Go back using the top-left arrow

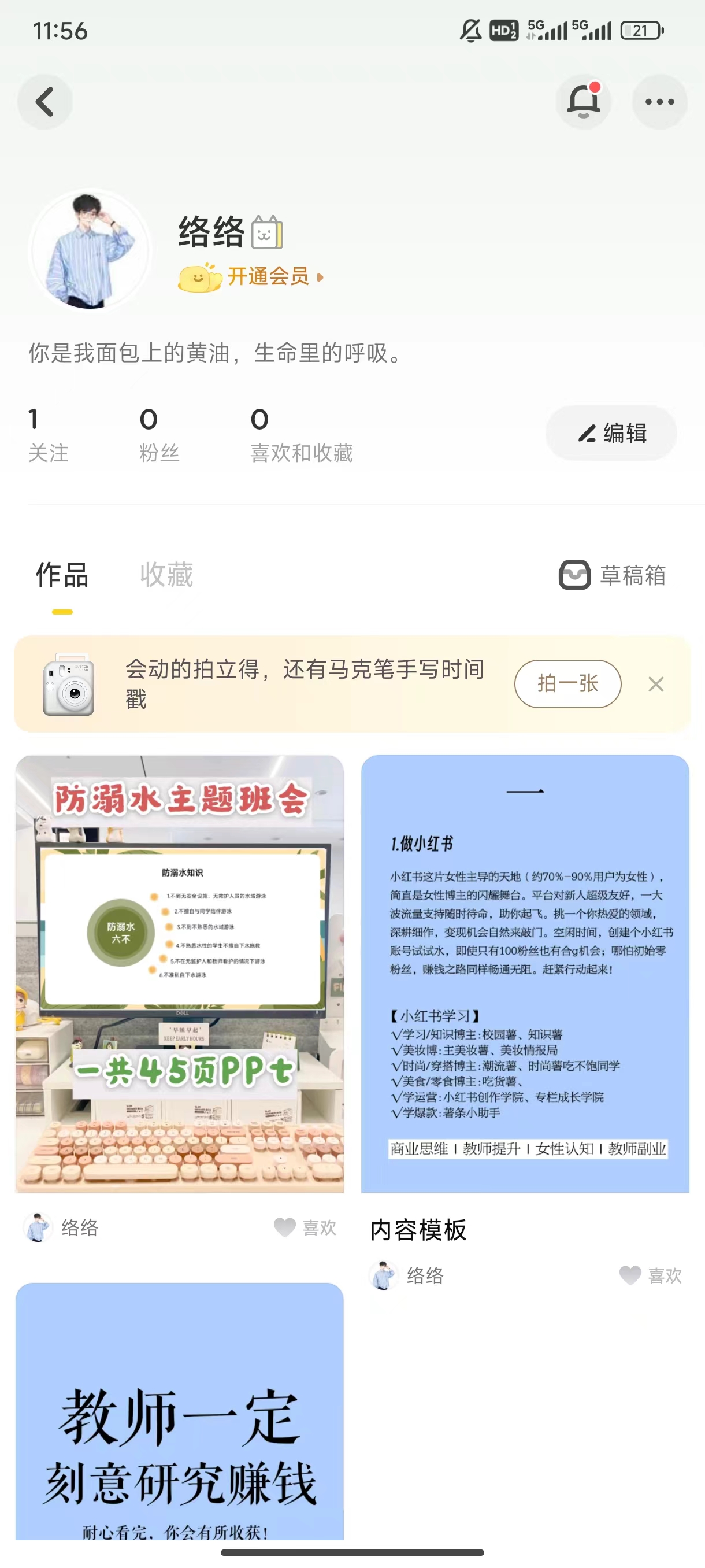[44, 102]
